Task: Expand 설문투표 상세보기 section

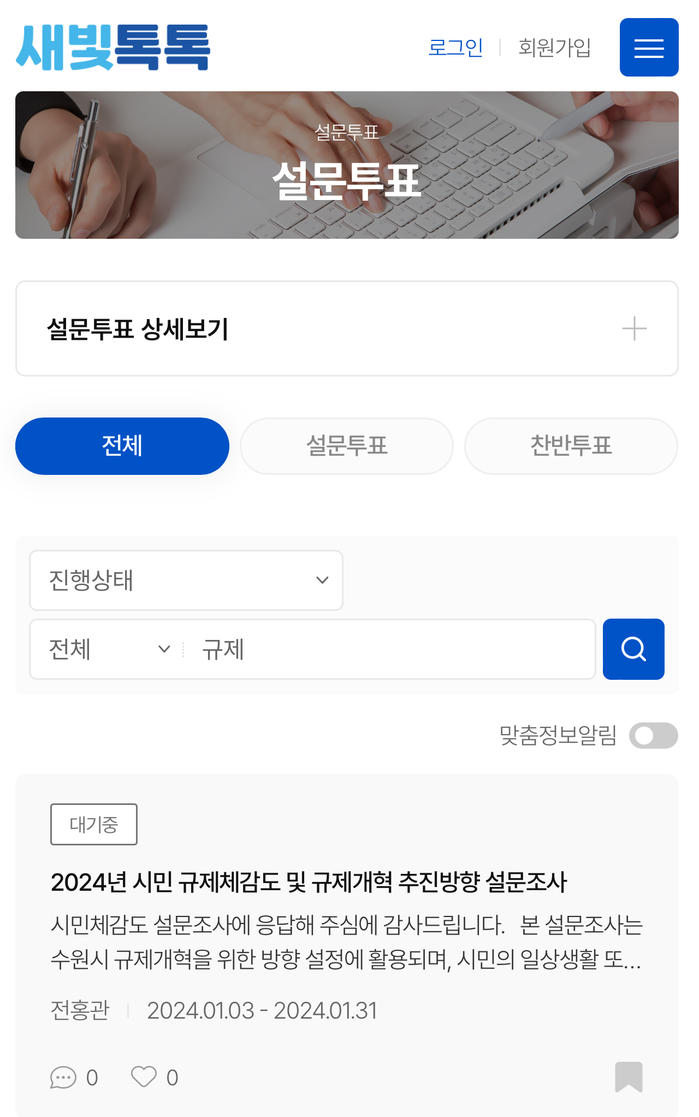Action: pyautogui.click(x=346, y=329)
